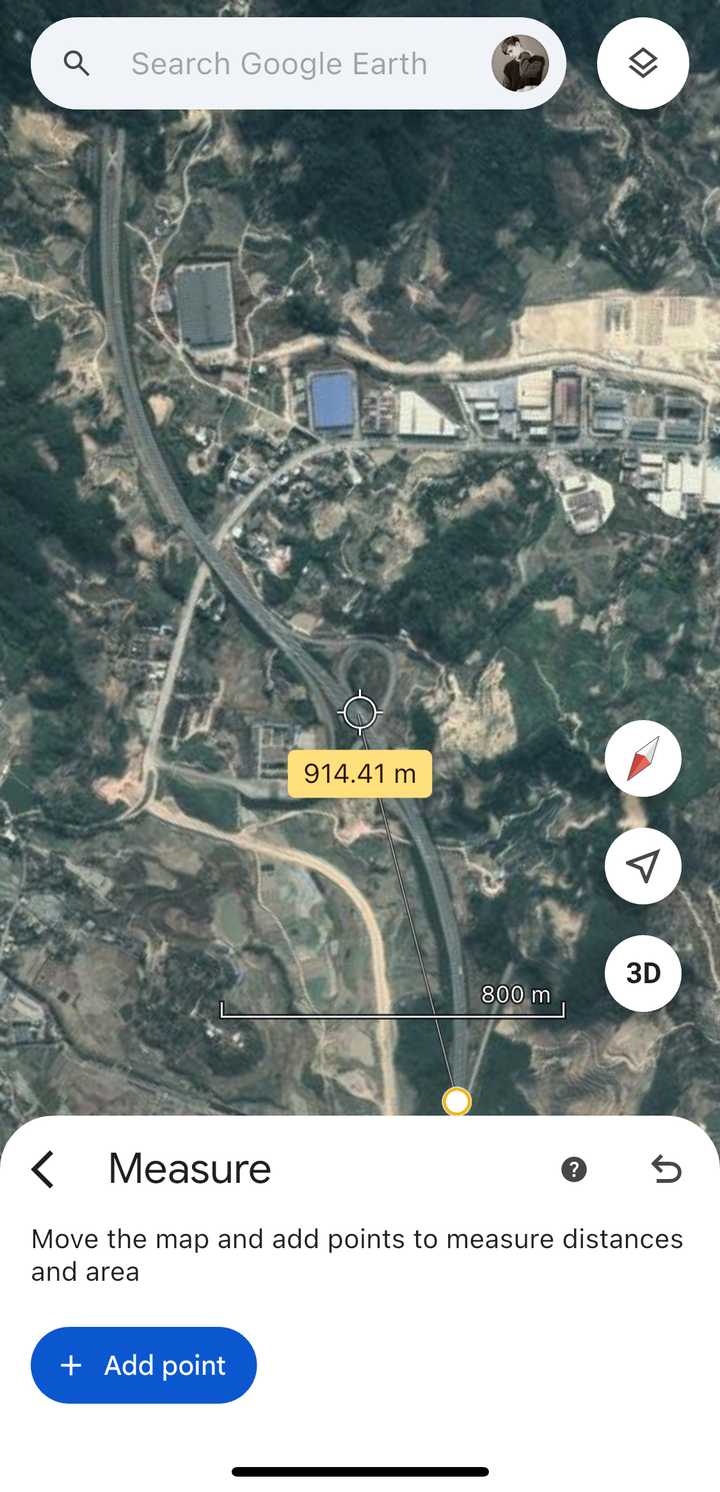720x1492 pixels.
Task: Undo the last measurement point
Action: 666,1169
